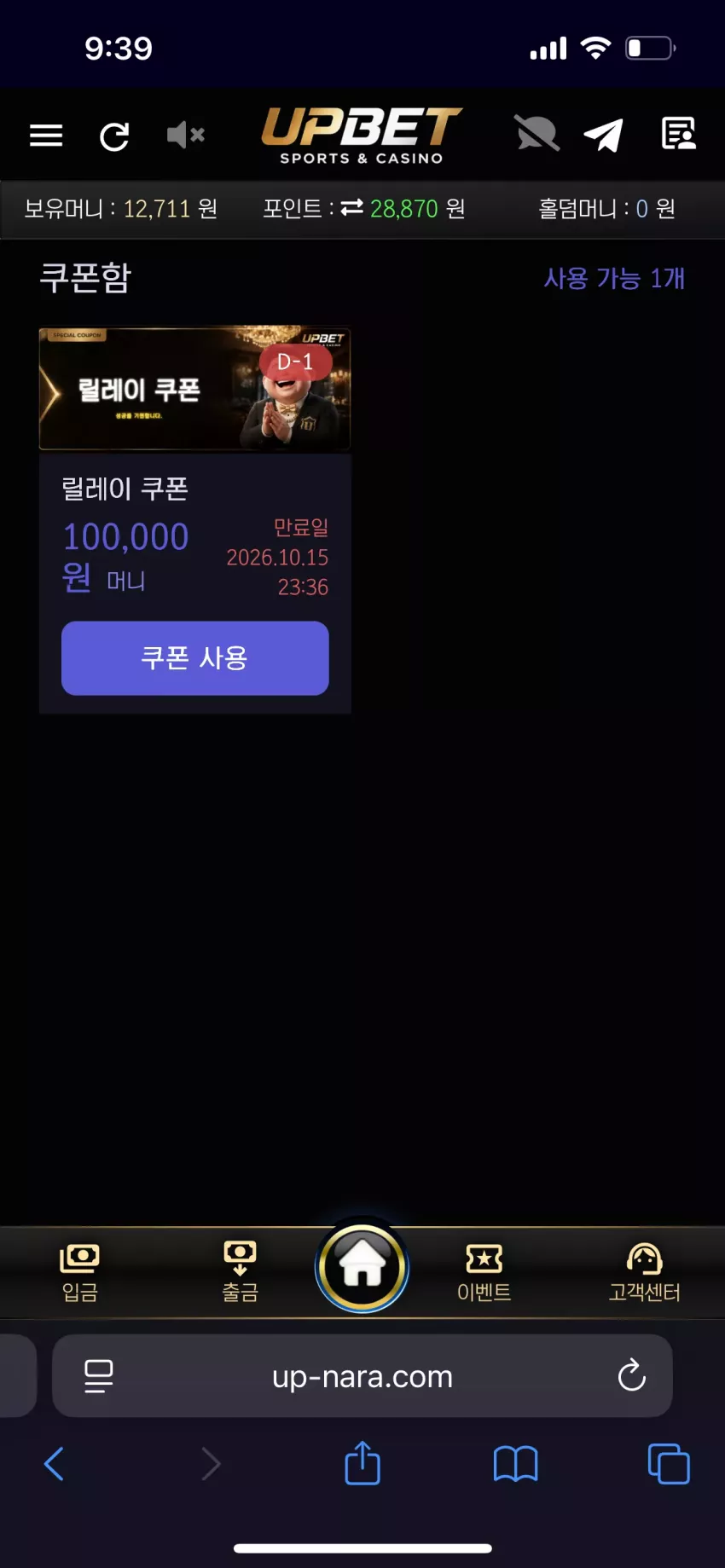
Task: Open the Telegram paper plane icon
Action: point(604,135)
